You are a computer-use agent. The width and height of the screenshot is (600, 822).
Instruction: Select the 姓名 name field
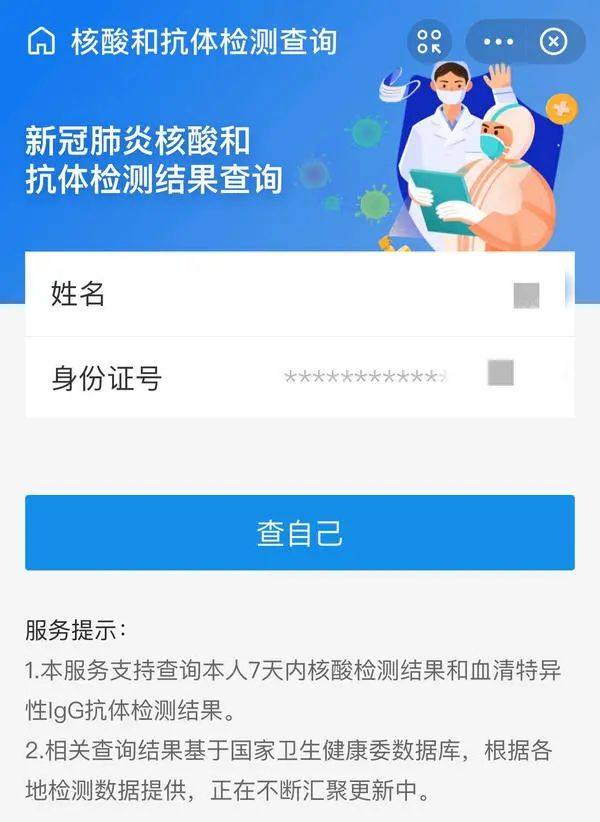coord(300,295)
